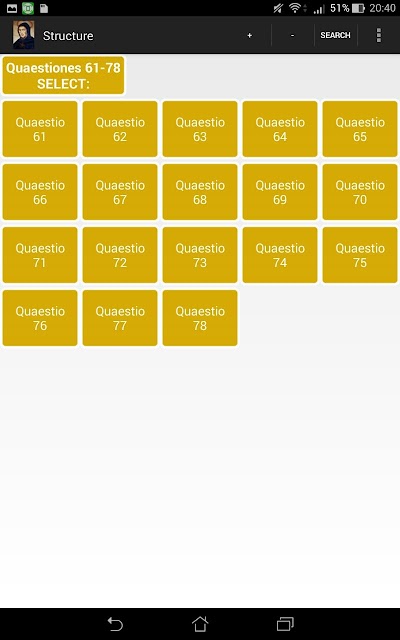Open the recent apps view
The image size is (400, 640).
[285, 624]
